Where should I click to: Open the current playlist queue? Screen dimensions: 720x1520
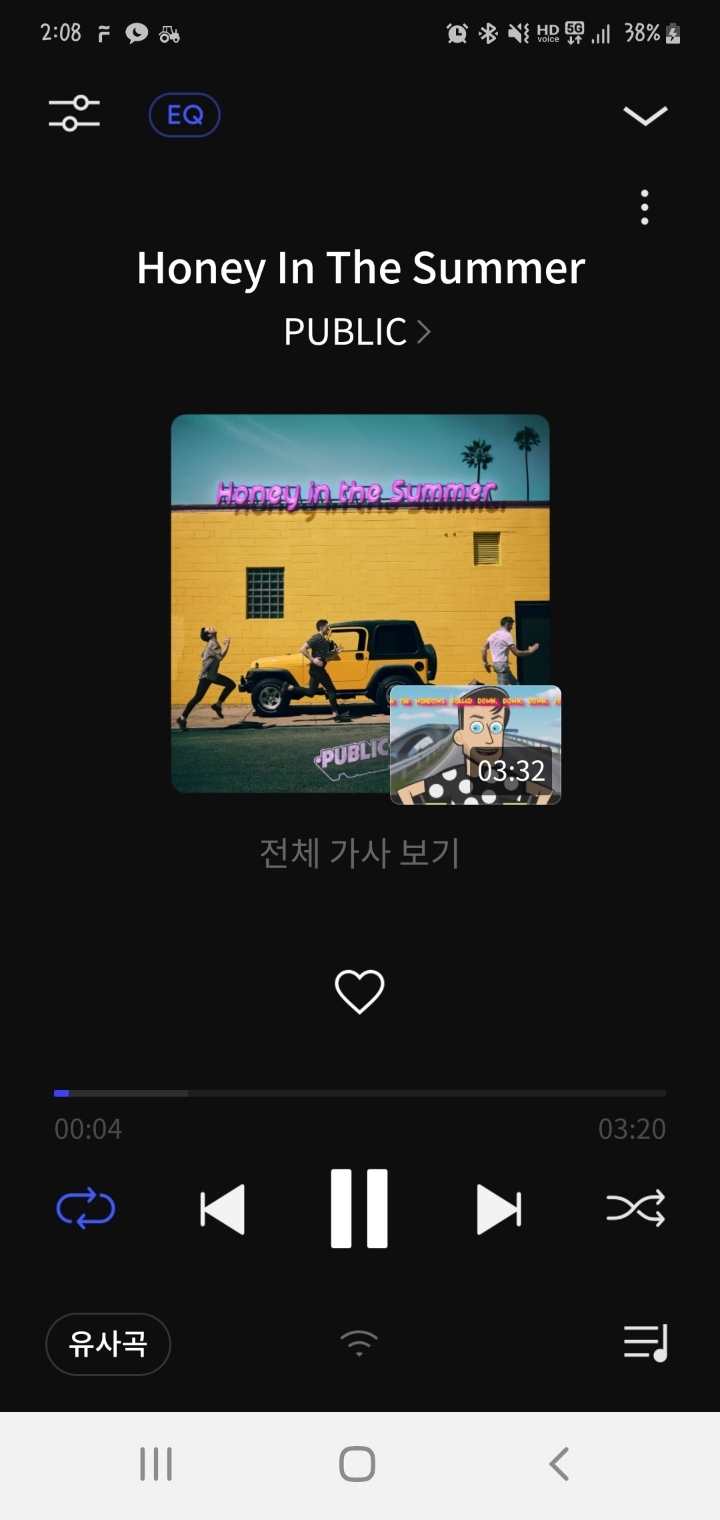pyautogui.click(x=645, y=1343)
